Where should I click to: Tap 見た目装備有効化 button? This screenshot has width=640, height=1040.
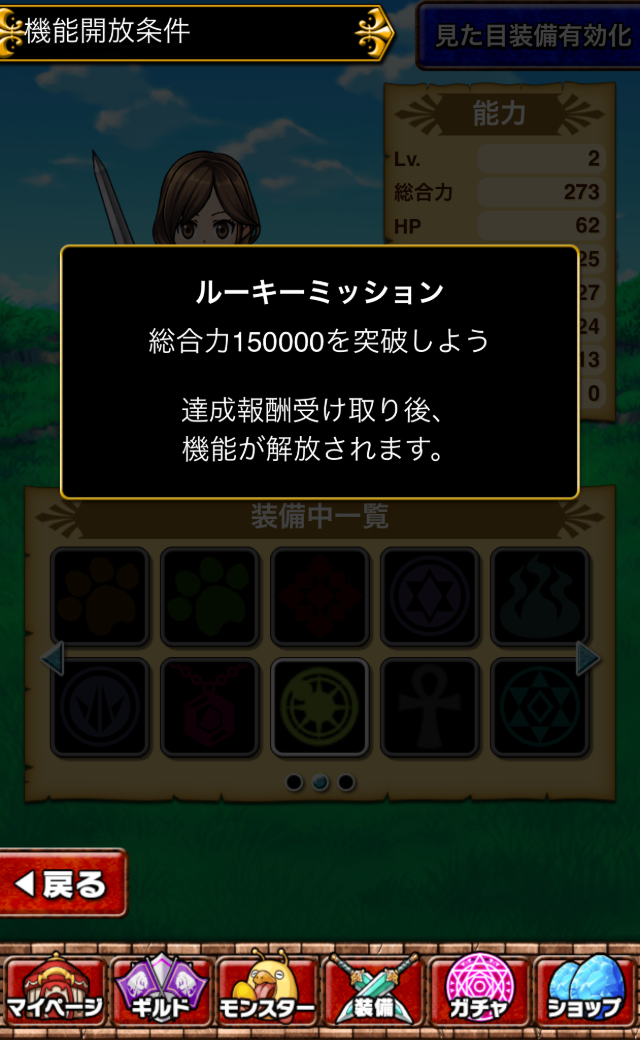pos(530,36)
